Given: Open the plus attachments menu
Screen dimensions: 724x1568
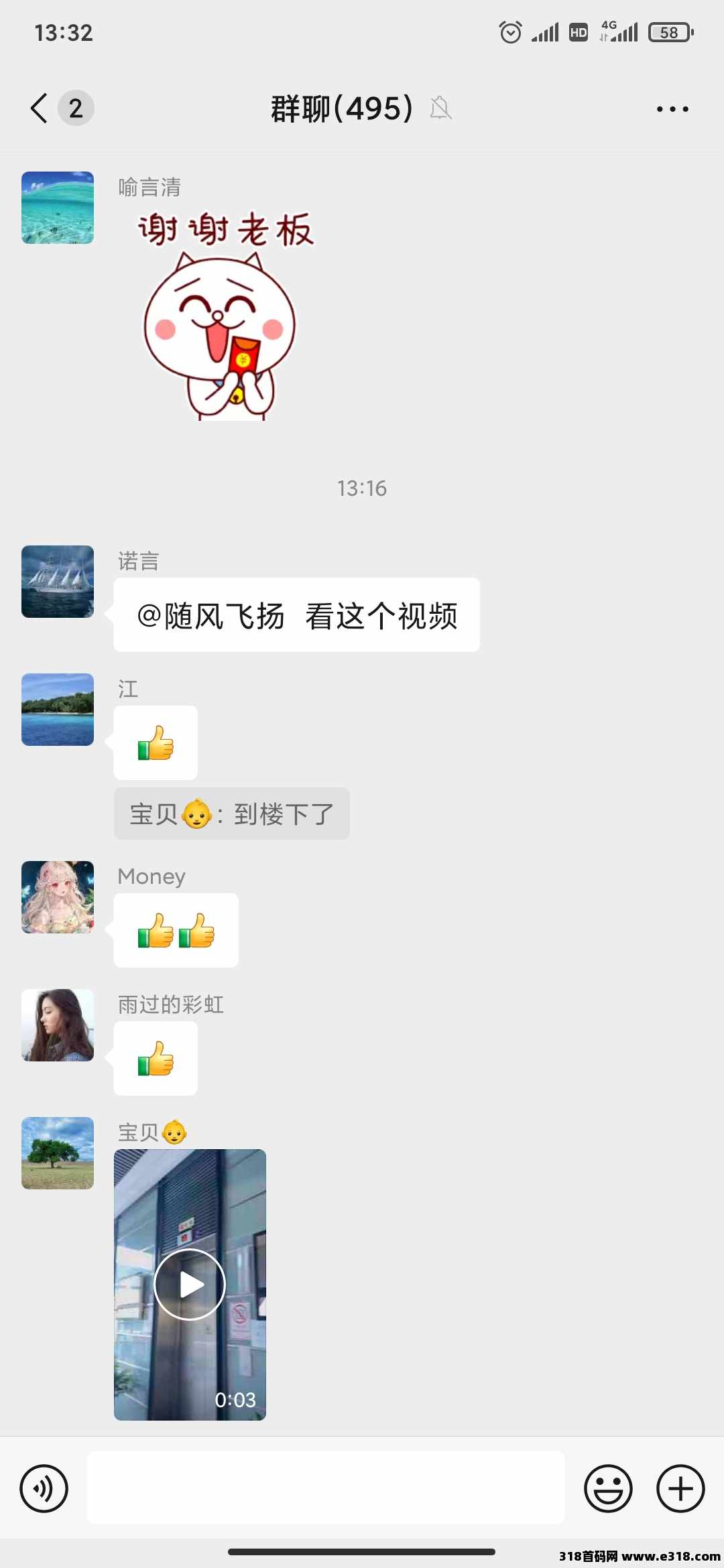Looking at the screenshot, I should pos(680,1489).
